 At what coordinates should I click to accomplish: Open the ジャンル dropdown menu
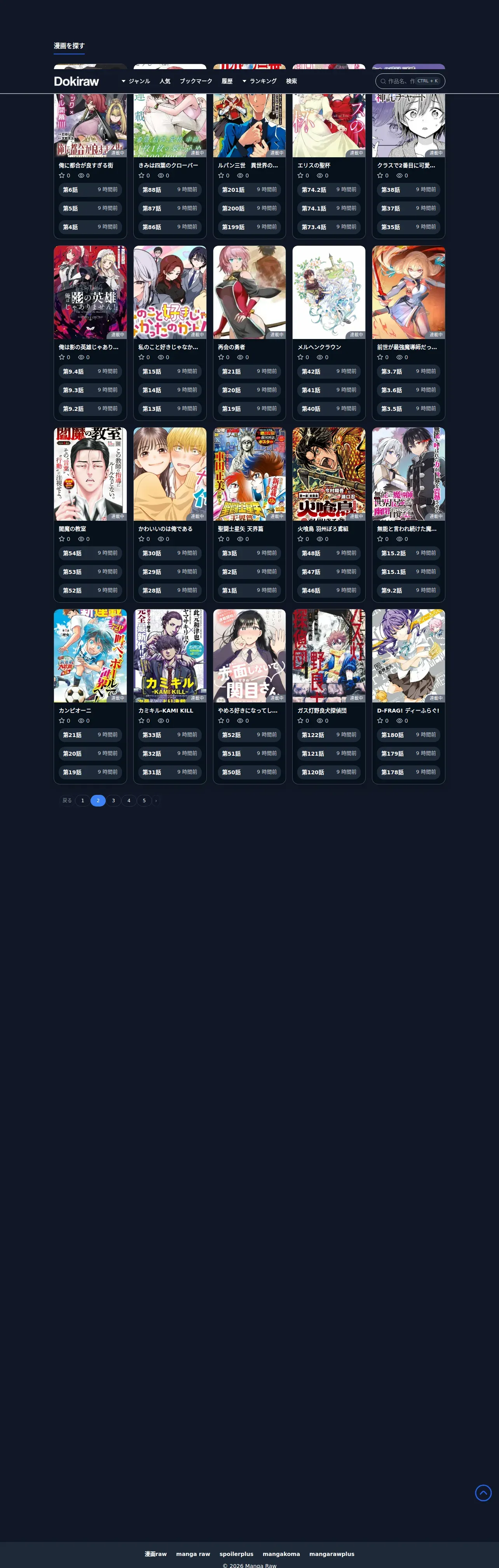click(x=135, y=81)
